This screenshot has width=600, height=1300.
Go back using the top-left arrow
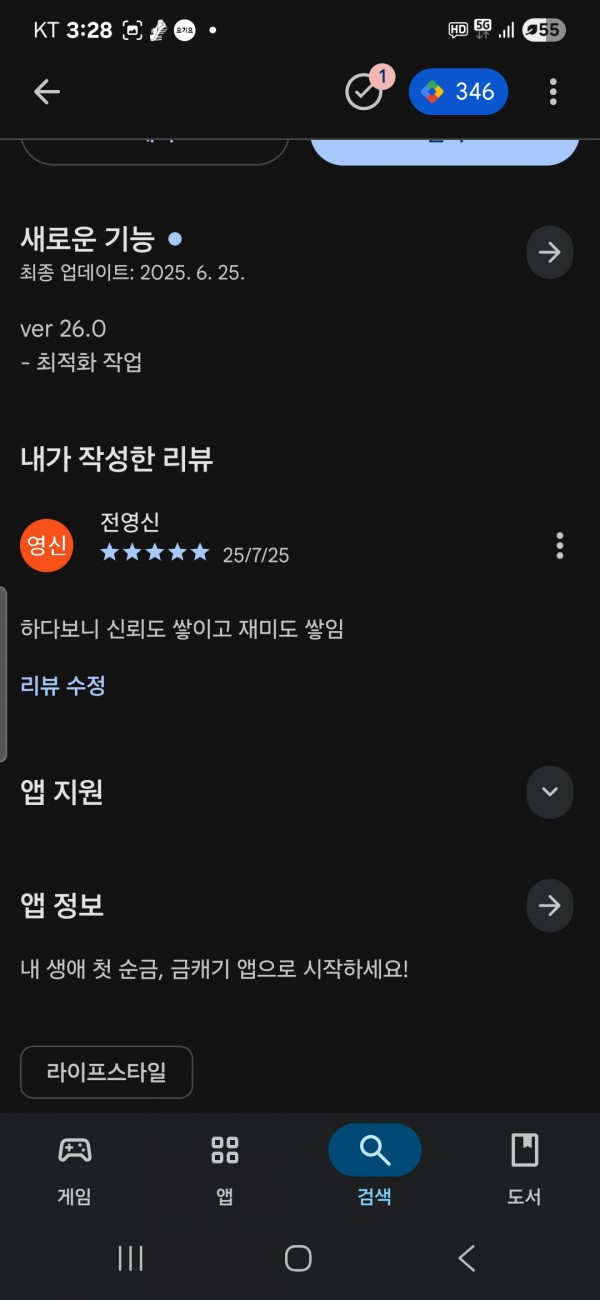pyautogui.click(x=47, y=92)
